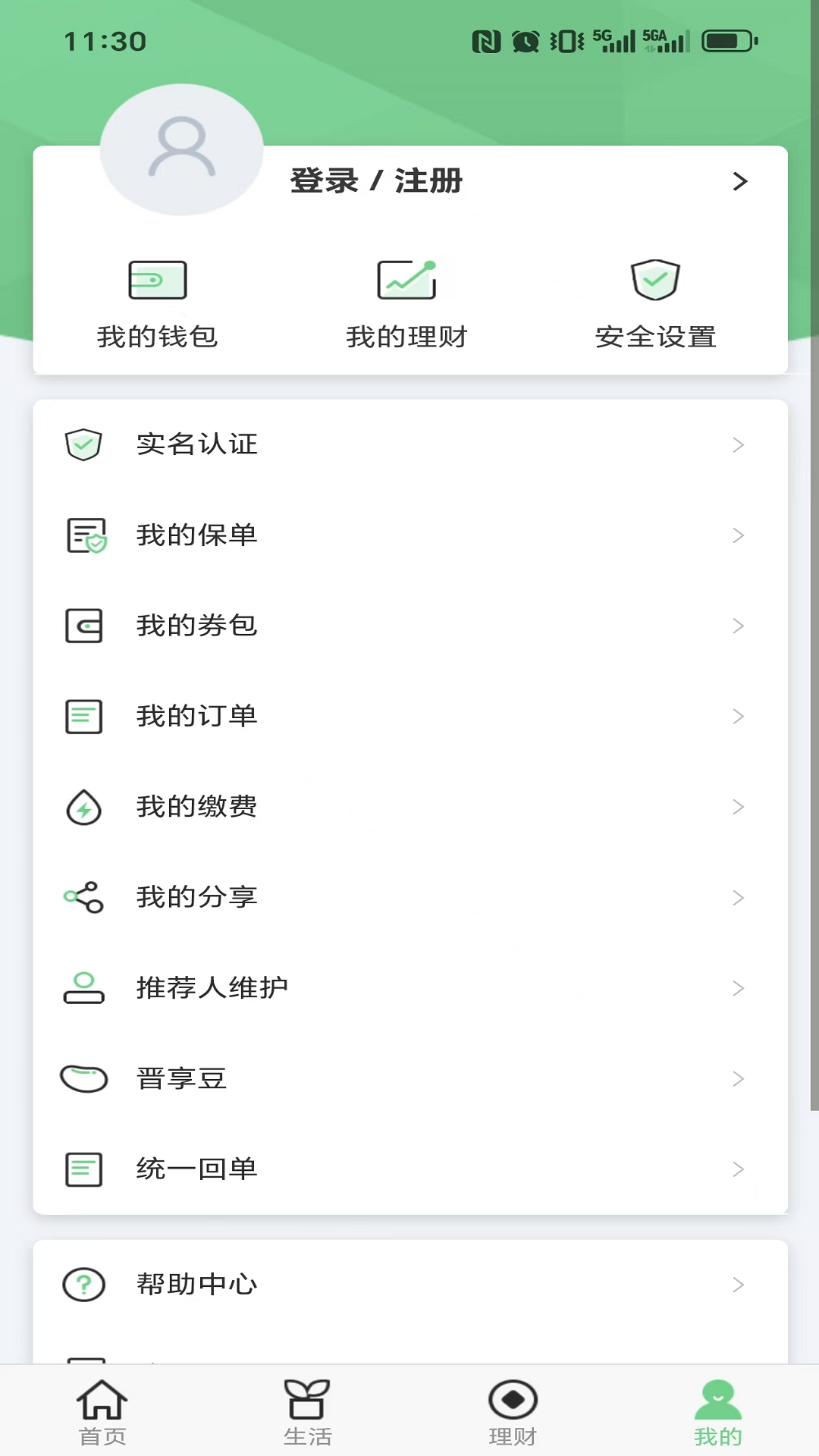Viewport: 819px width, 1456px height.
Task: Select 推荐人维护 row
Action: [x=409, y=988]
